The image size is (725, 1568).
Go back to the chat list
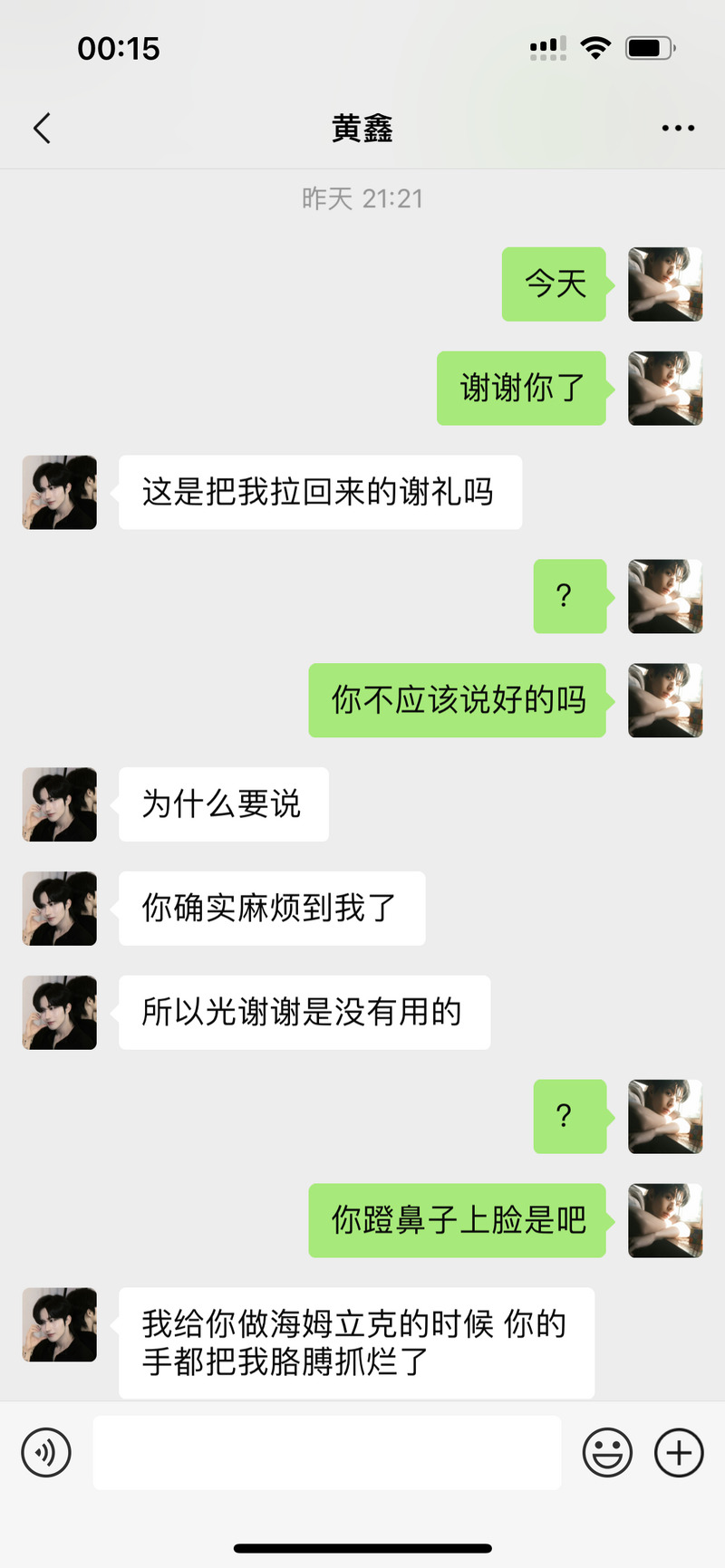pos(42,129)
